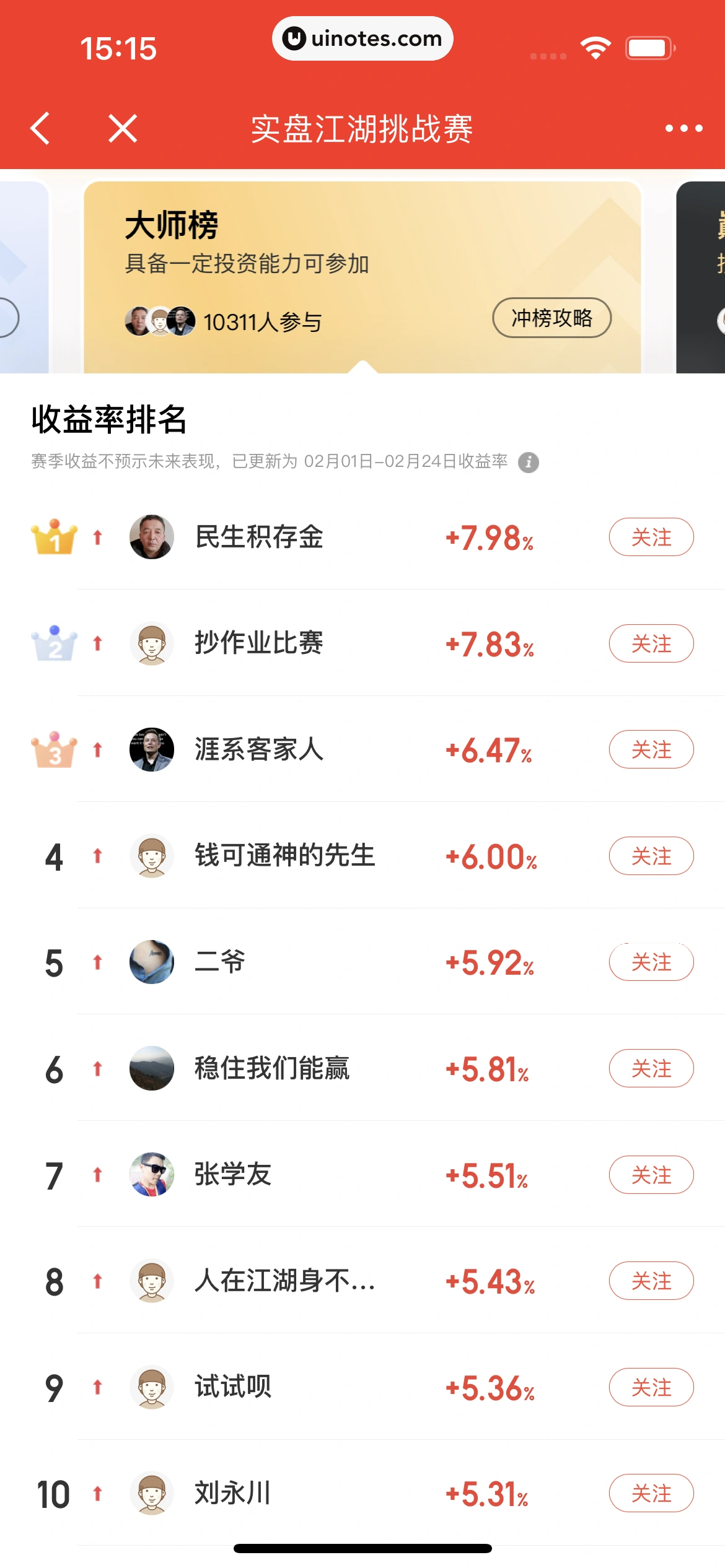
Task: Follow 刘永川
Action: click(651, 1494)
